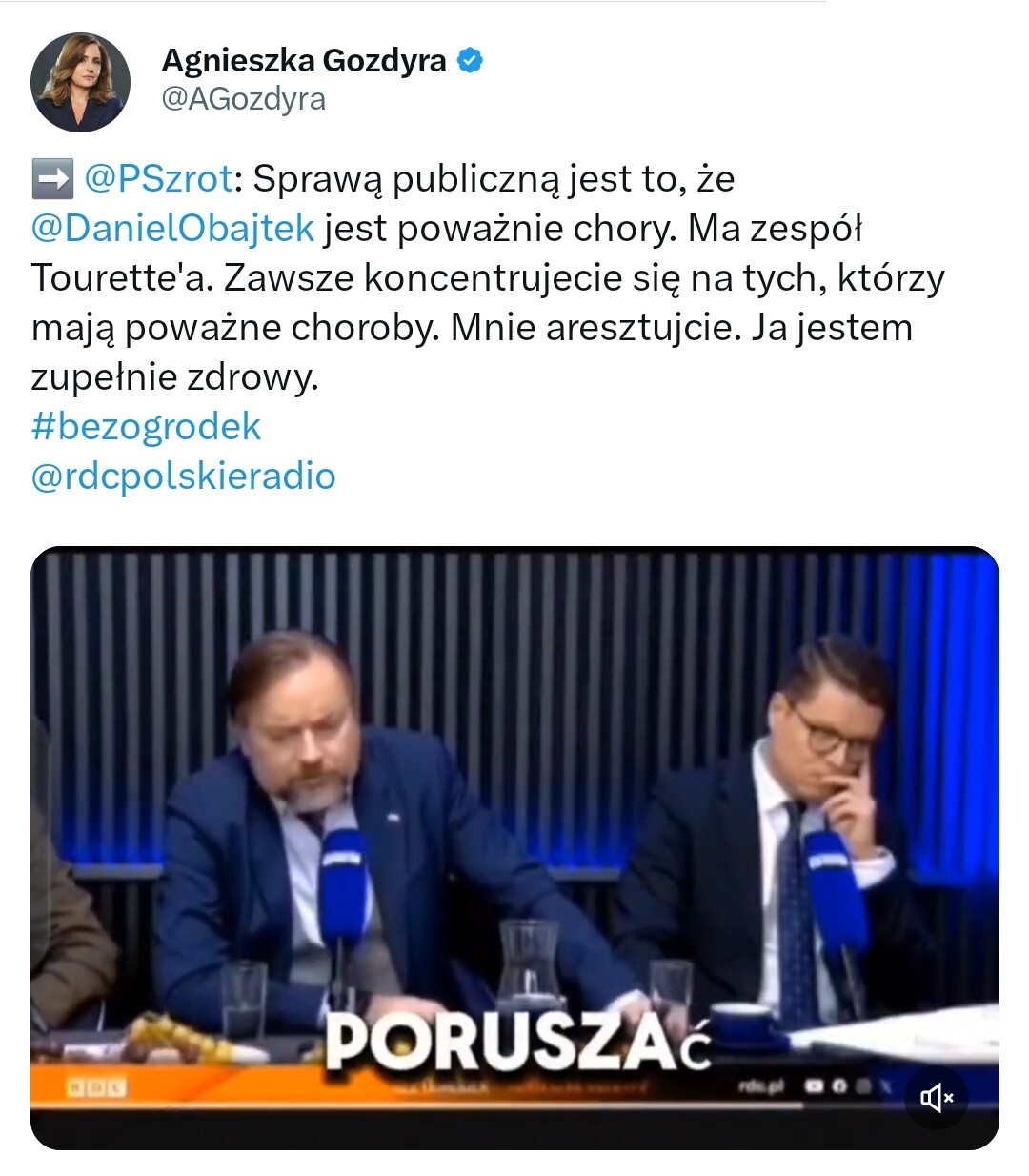Open the @PSzrot mention
Screen dimensions: 1029x1176
tap(158, 178)
